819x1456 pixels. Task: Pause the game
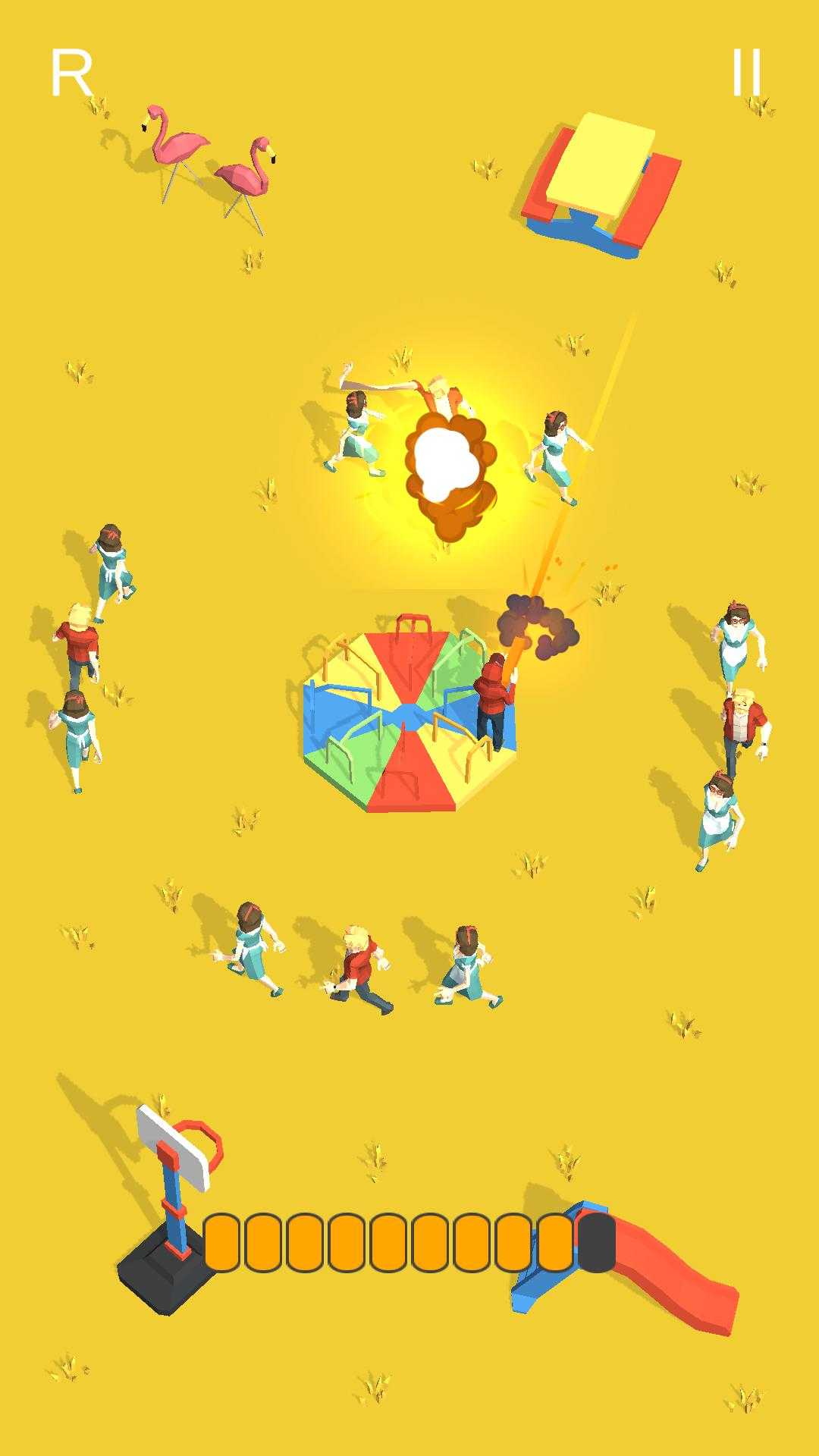pyautogui.click(x=746, y=73)
